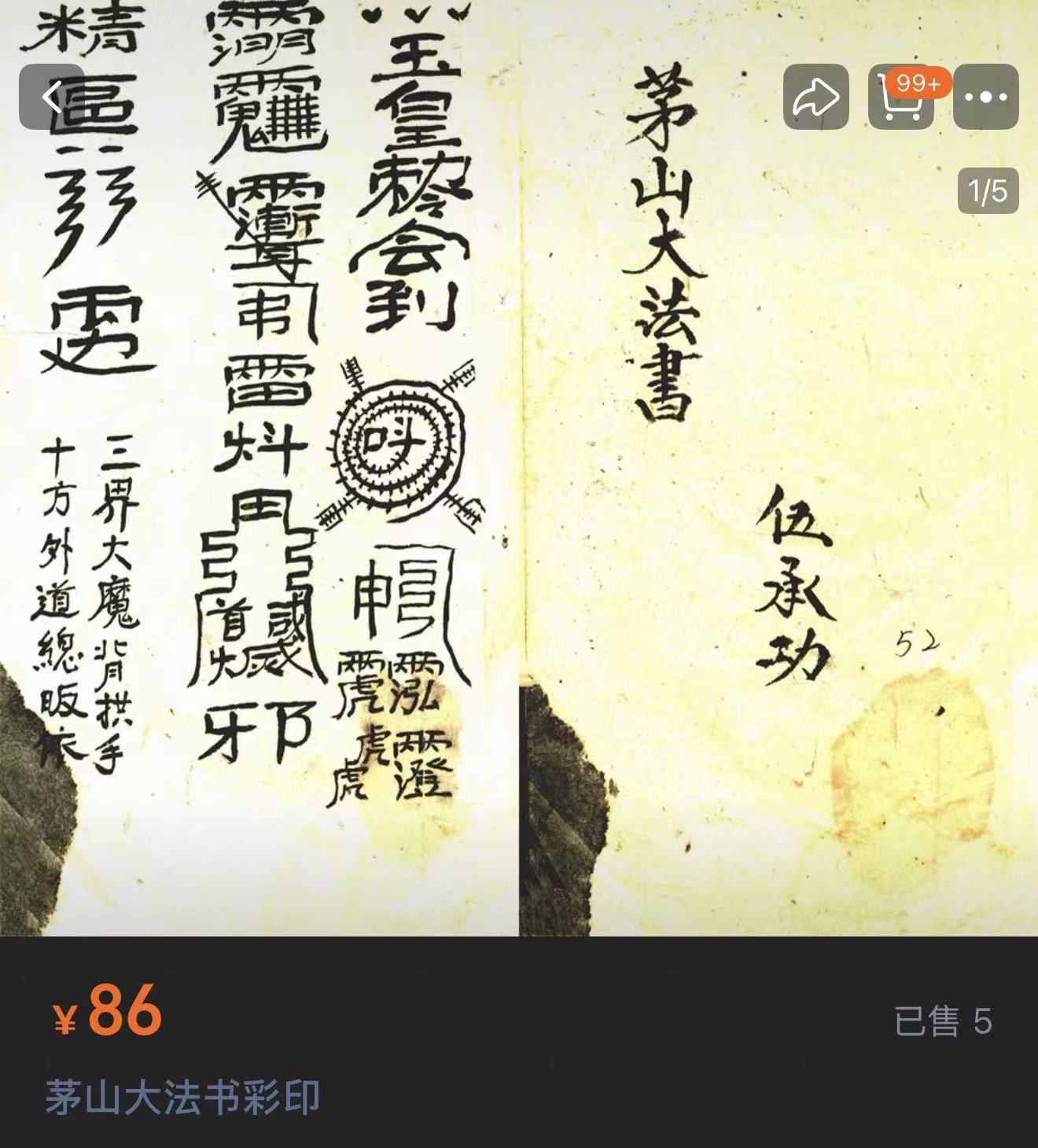This screenshot has height=1148, width=1038.
Task: Open the three-dot overflow menu
Action: pos(985,98)
